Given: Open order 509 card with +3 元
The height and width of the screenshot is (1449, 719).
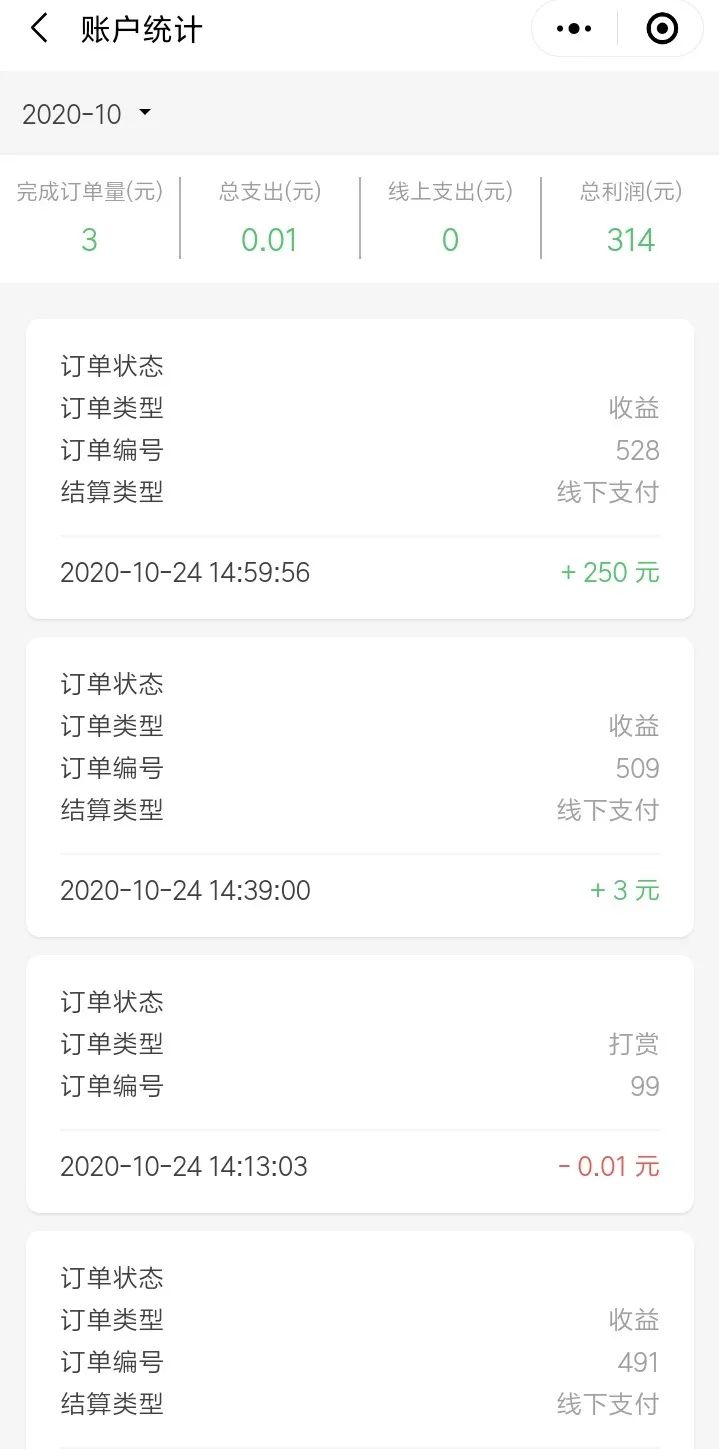Looking at the screenshot, I should [360, 787].
